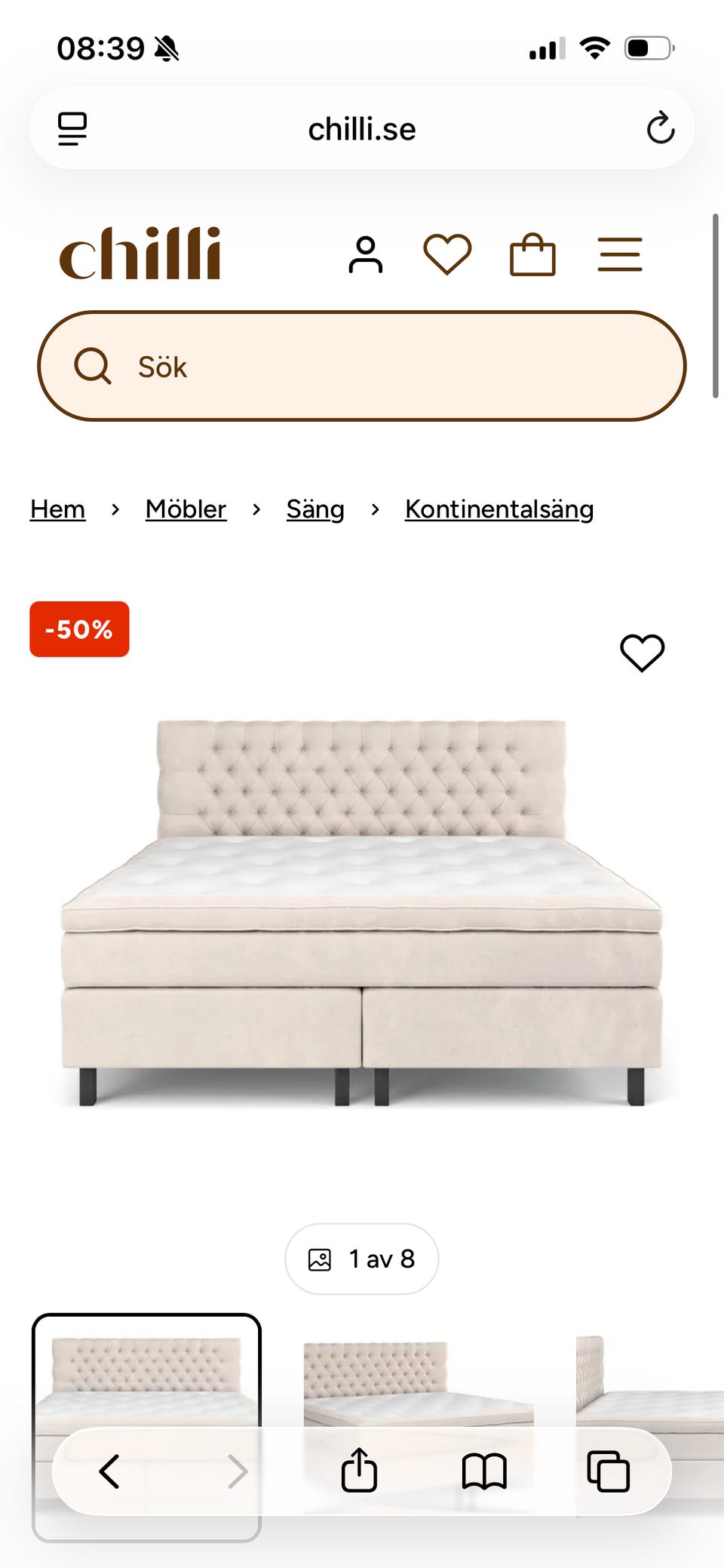Go back in the browser
This screenshot has height=1568, width=724.
tap(109, 1471)
